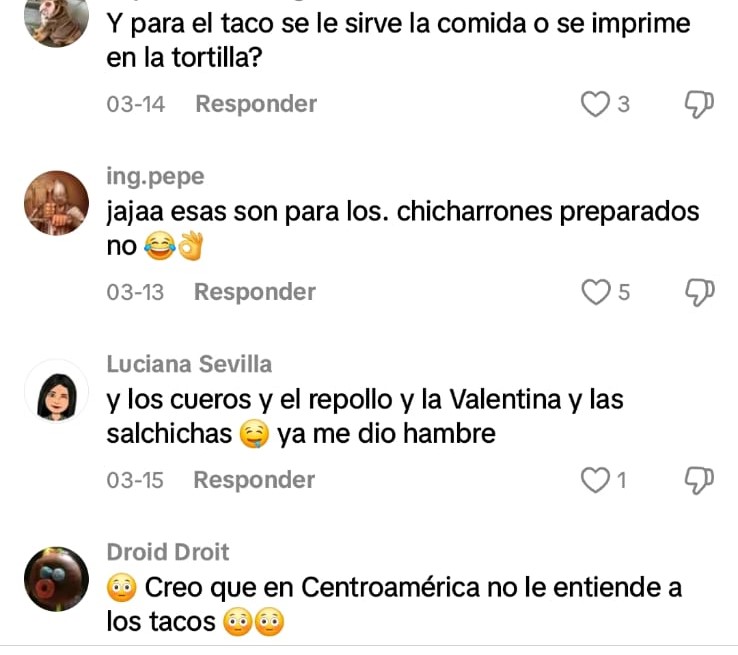Open the ing.pepe username

point(155,176)
